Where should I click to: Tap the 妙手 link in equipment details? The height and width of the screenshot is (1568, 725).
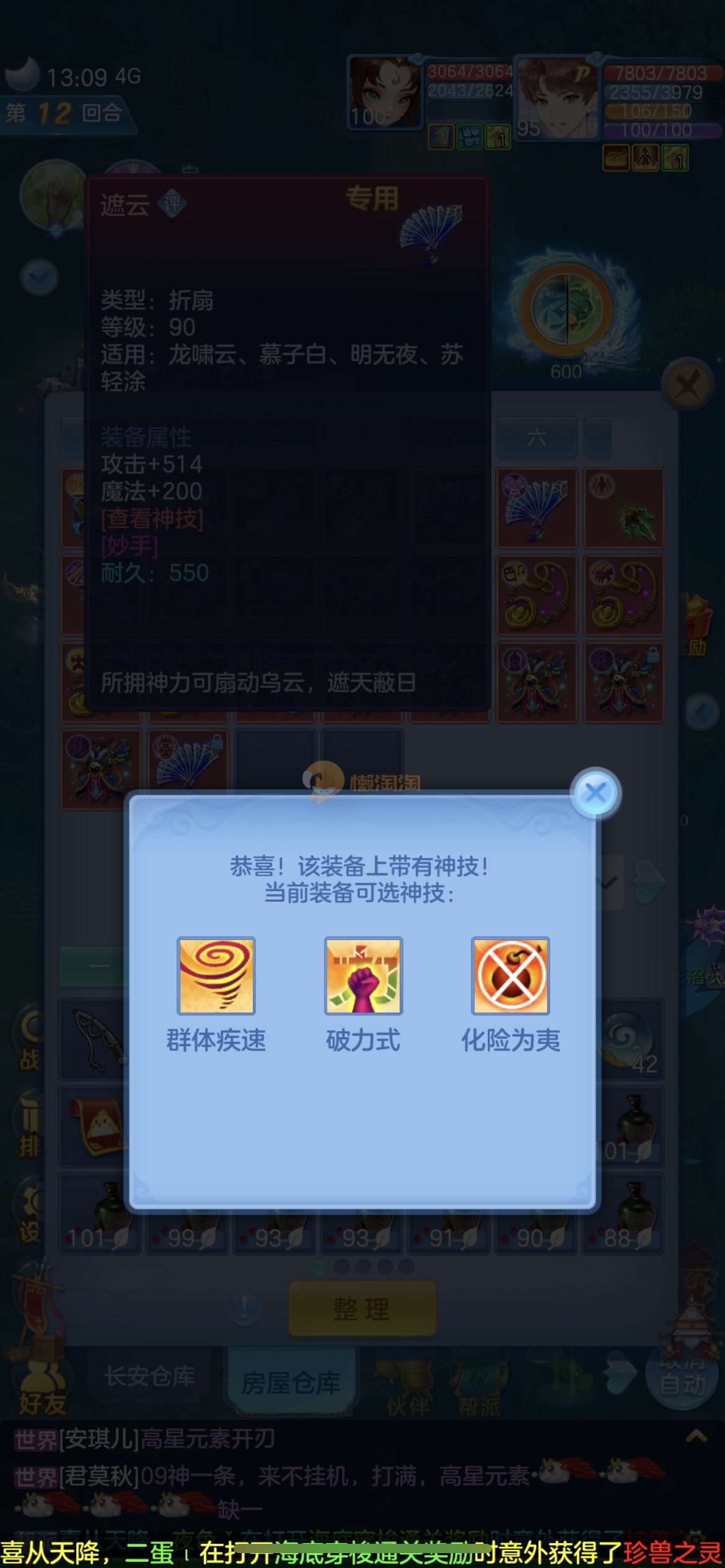[130, 546]
